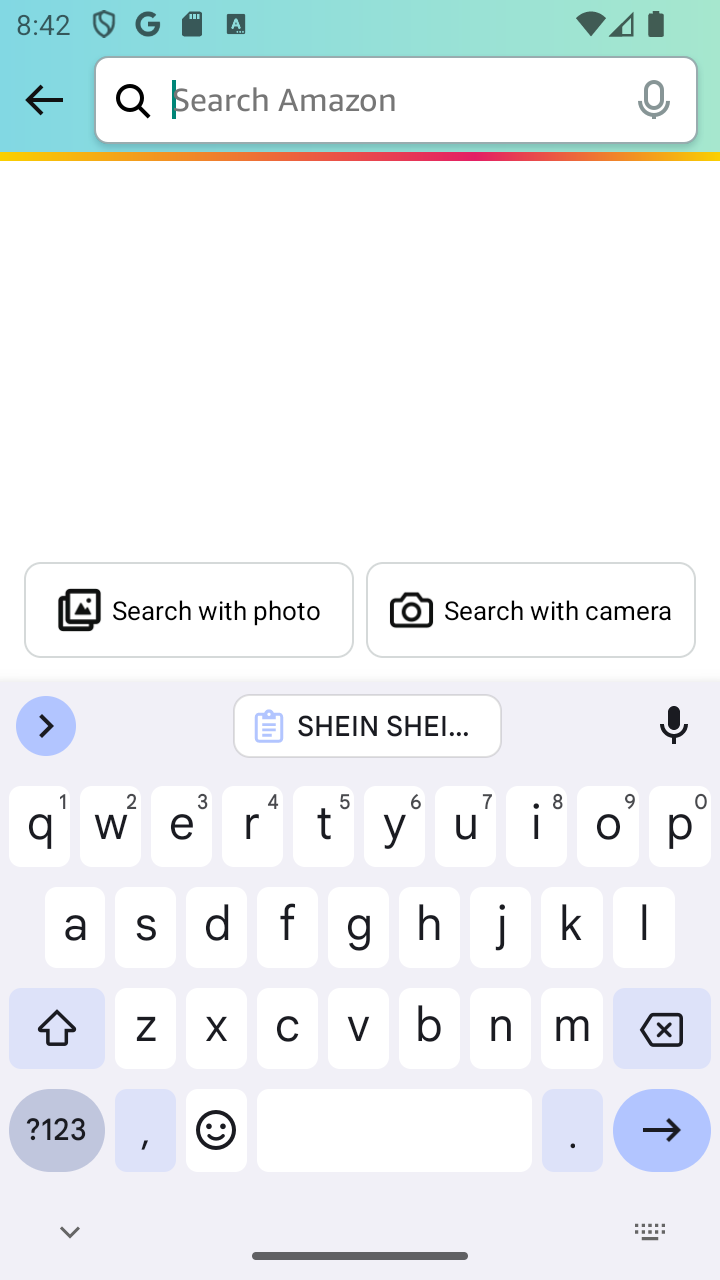
Task: Toggle the shift key
Action: 57,1028
